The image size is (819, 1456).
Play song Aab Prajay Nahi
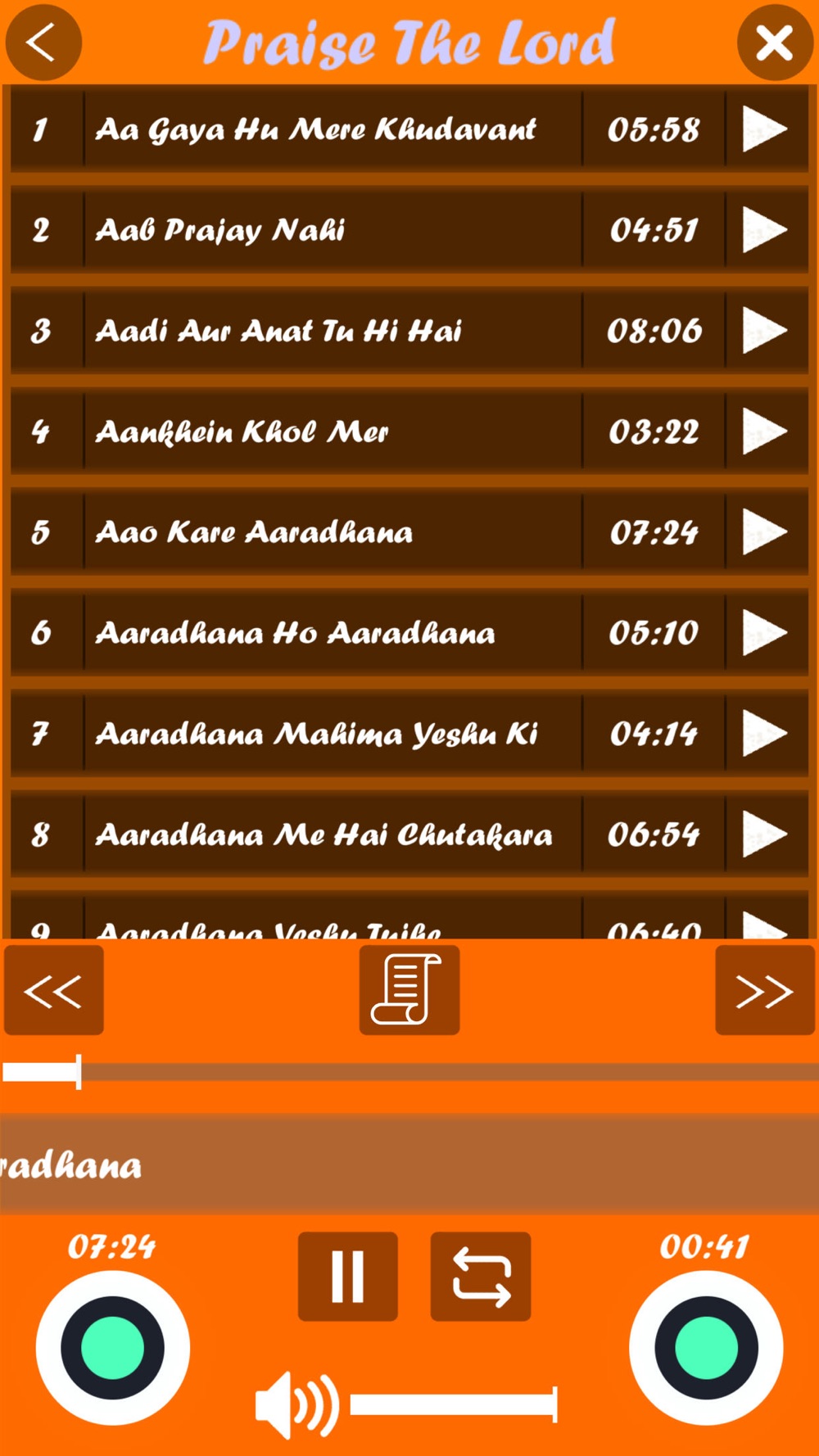click(765, 230)
